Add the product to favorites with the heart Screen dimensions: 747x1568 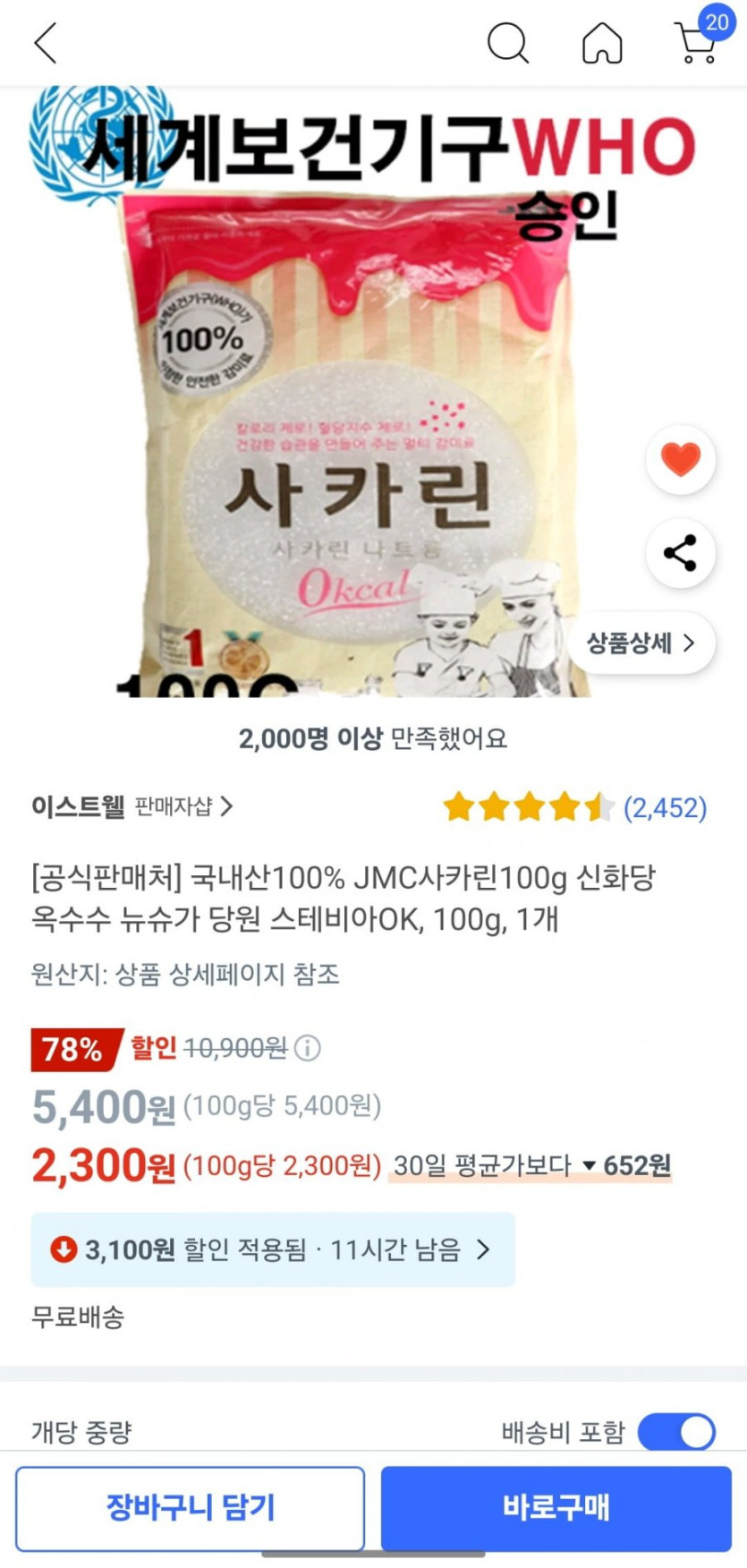point(680,459)
